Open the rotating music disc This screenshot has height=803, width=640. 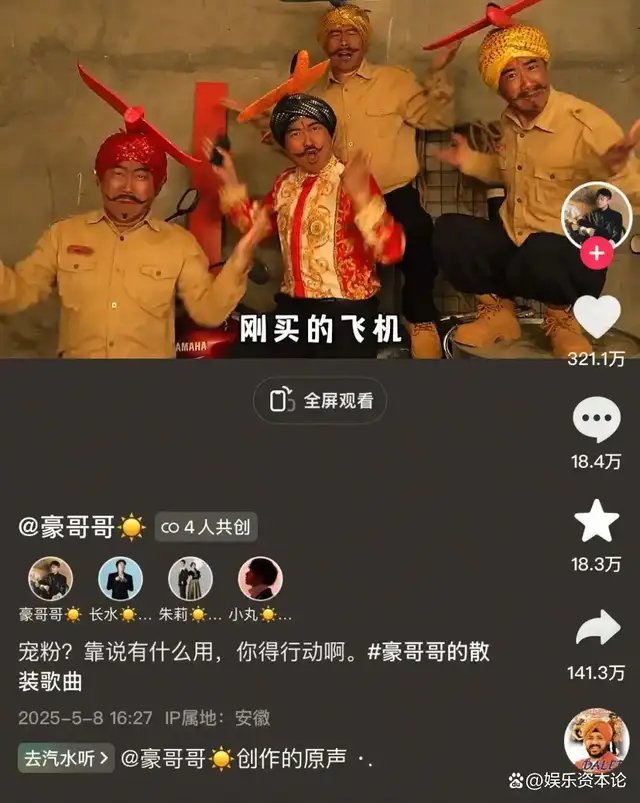point(597,742)
